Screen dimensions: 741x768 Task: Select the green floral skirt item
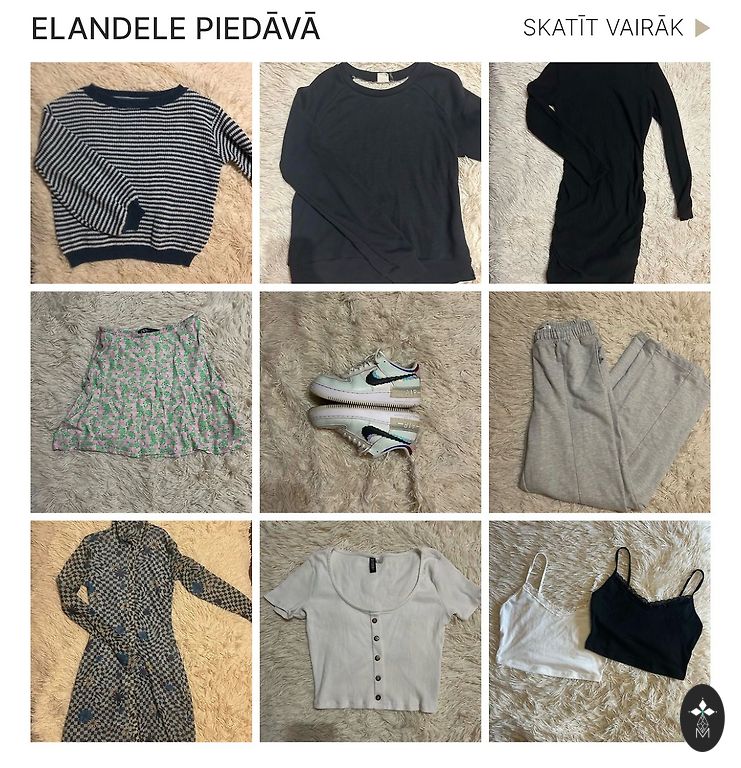pos(141,402)
